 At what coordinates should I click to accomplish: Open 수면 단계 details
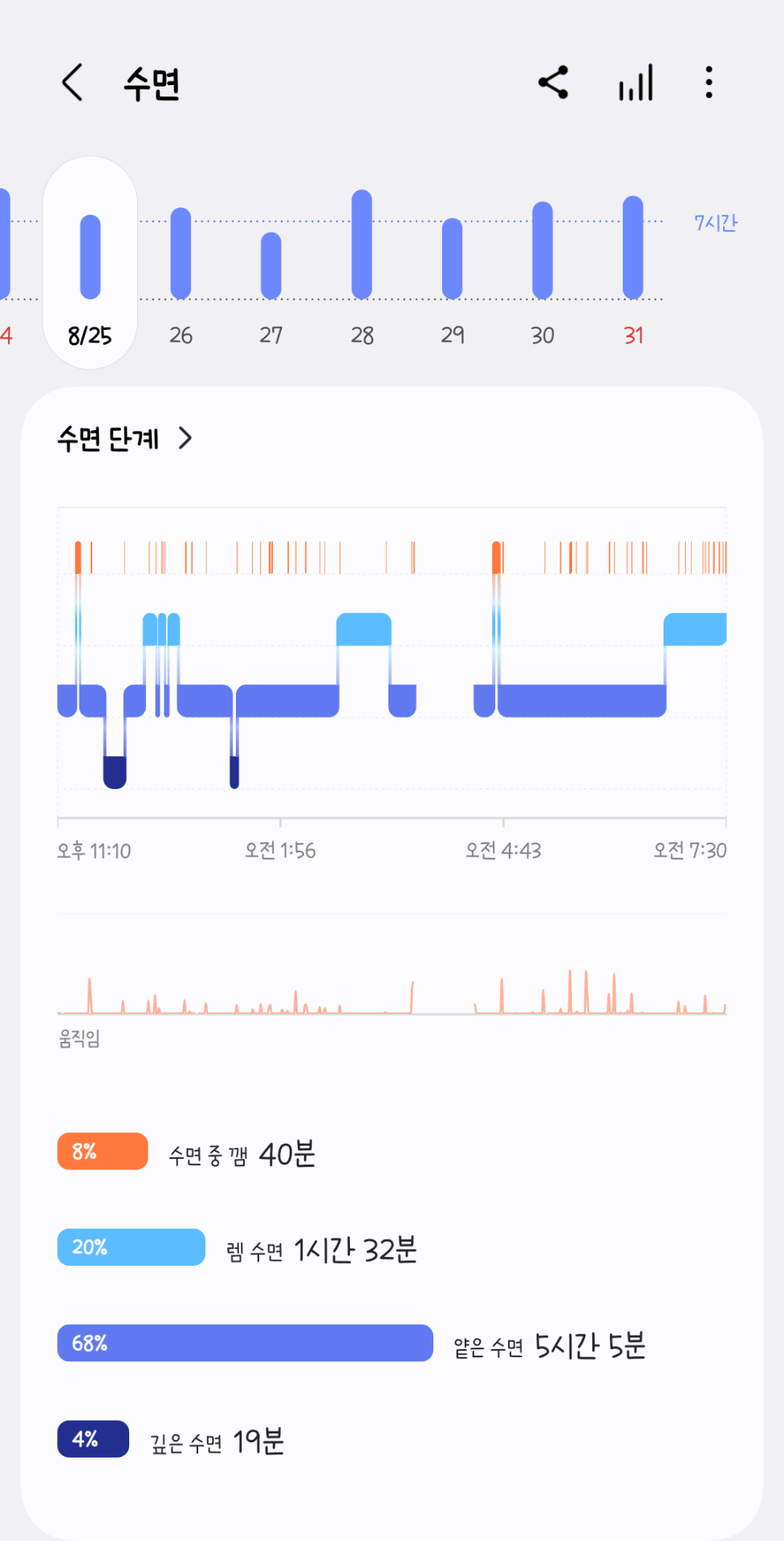(125, 438)
